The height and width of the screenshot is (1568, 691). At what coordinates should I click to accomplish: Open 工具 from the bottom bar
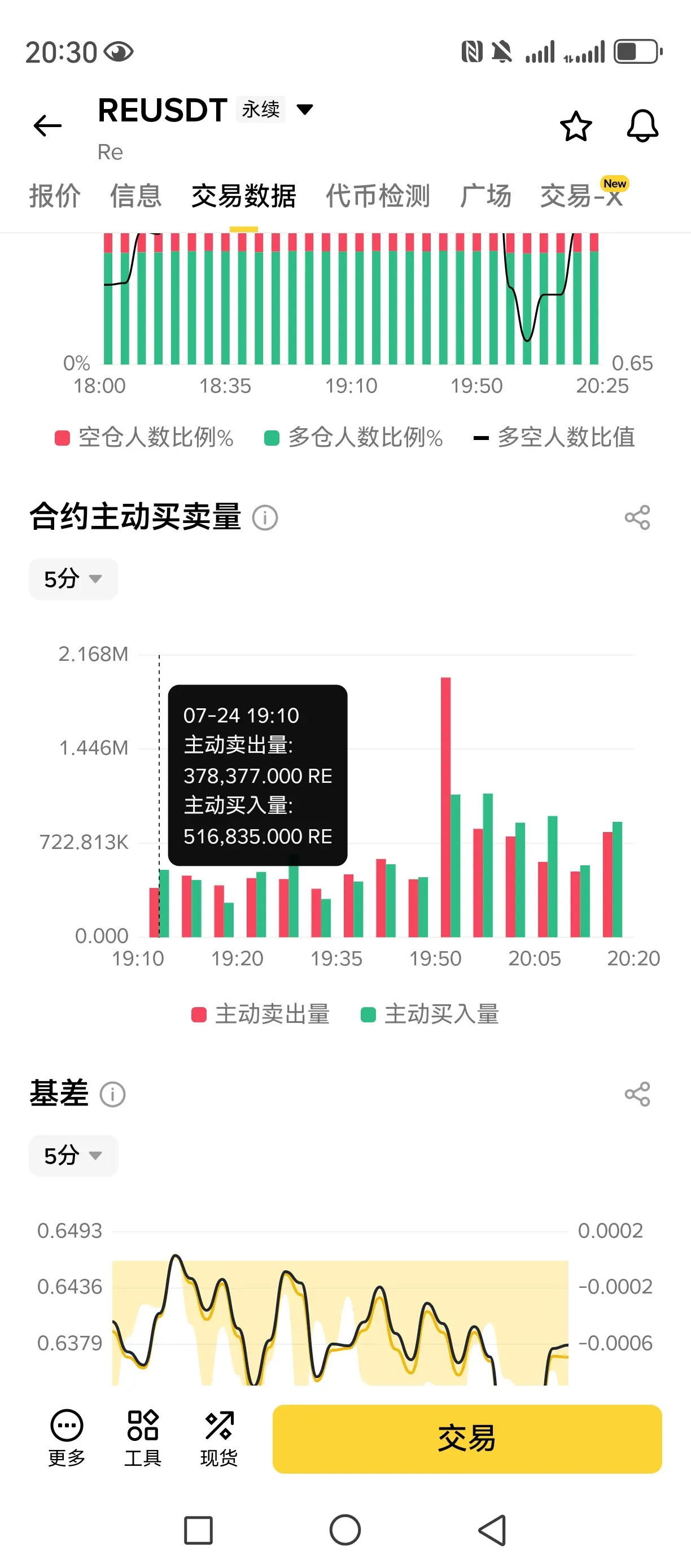pos(142,1438)
